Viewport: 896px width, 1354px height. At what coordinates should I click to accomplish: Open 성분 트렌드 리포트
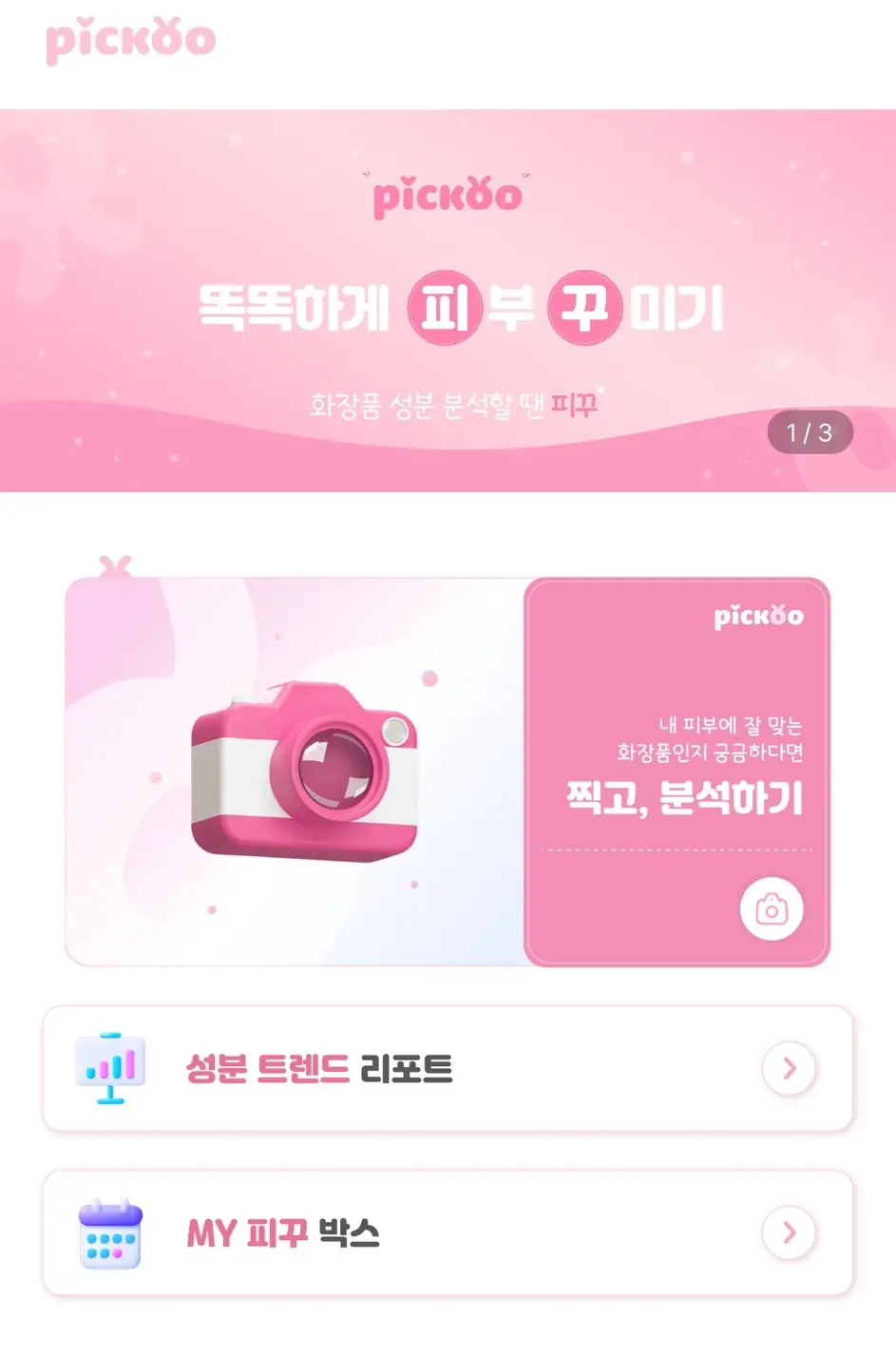(447, 1069)
